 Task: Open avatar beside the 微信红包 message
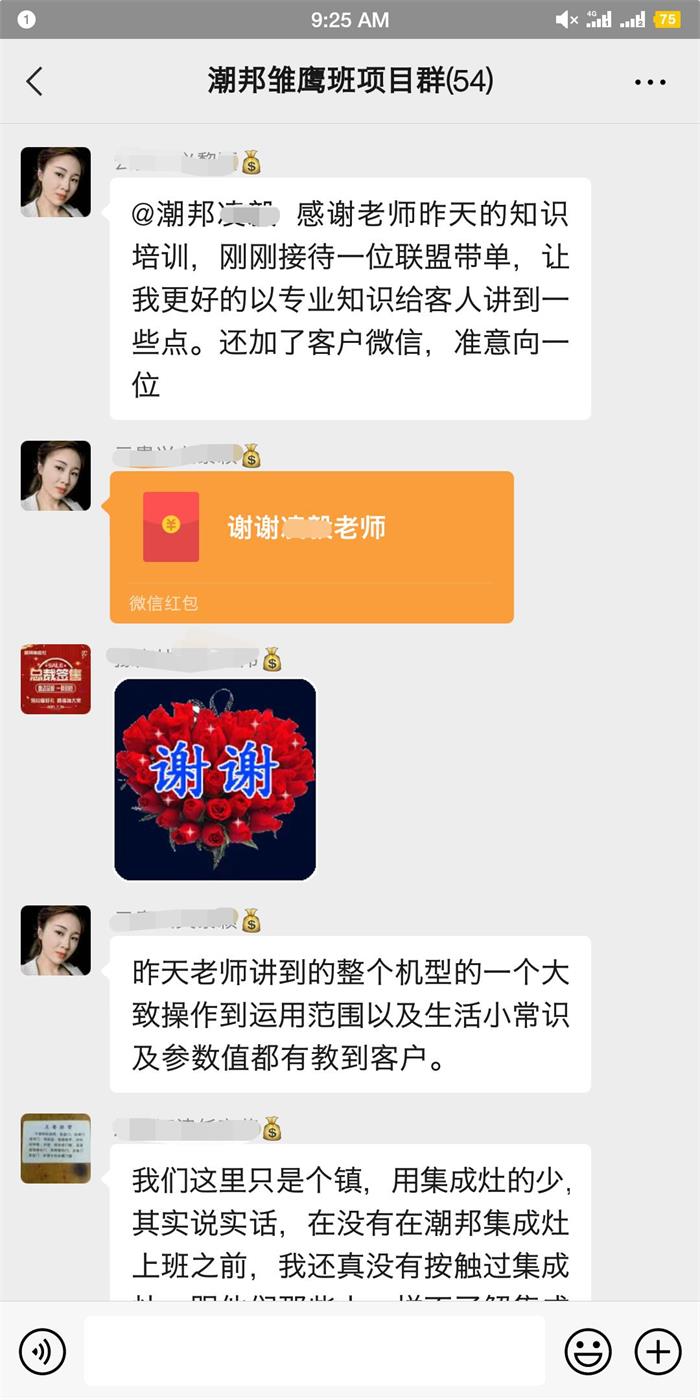(56, 476)
